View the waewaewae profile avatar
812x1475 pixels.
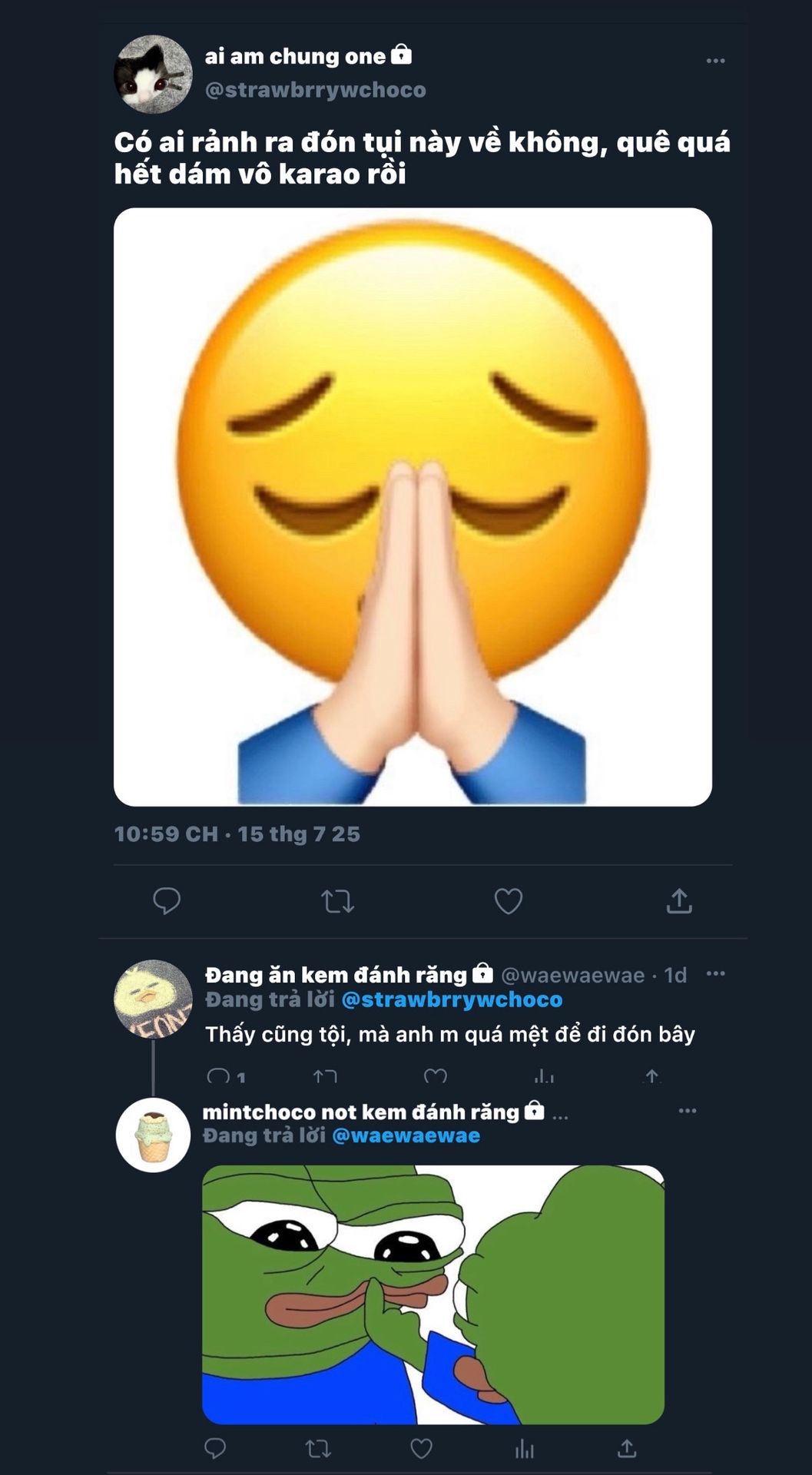pos(153,999)
